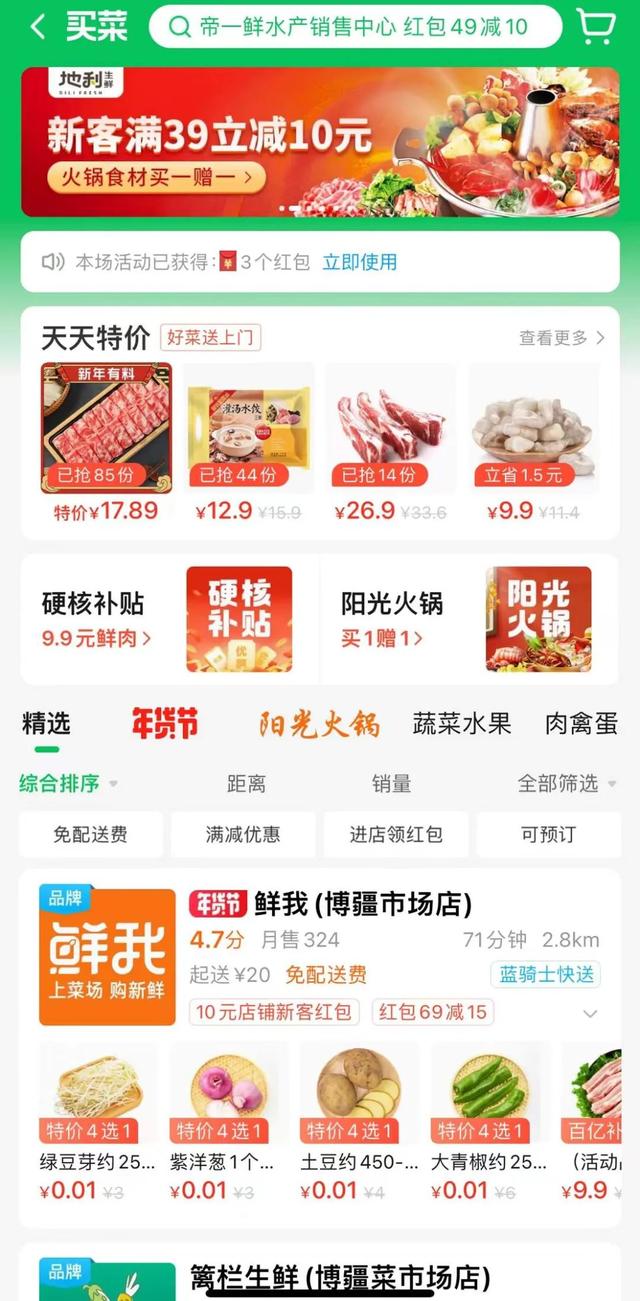Screen dimensions: 640x1301
Task: Tap the search box at top
Action: pos(355,27)
